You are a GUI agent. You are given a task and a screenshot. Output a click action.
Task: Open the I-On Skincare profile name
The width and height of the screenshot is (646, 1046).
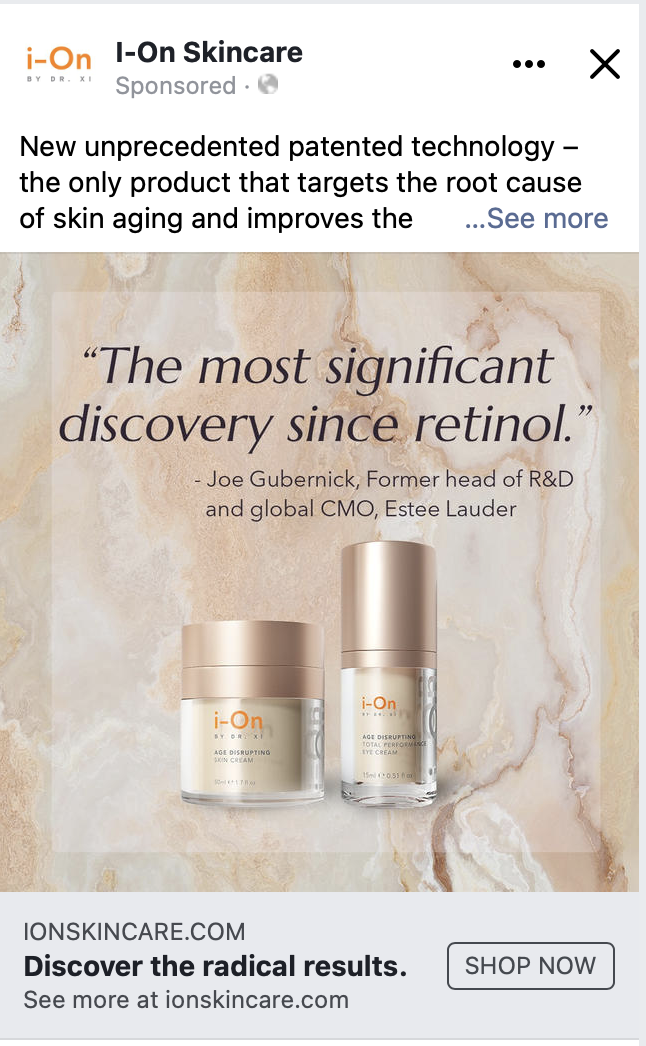[209, 52]
